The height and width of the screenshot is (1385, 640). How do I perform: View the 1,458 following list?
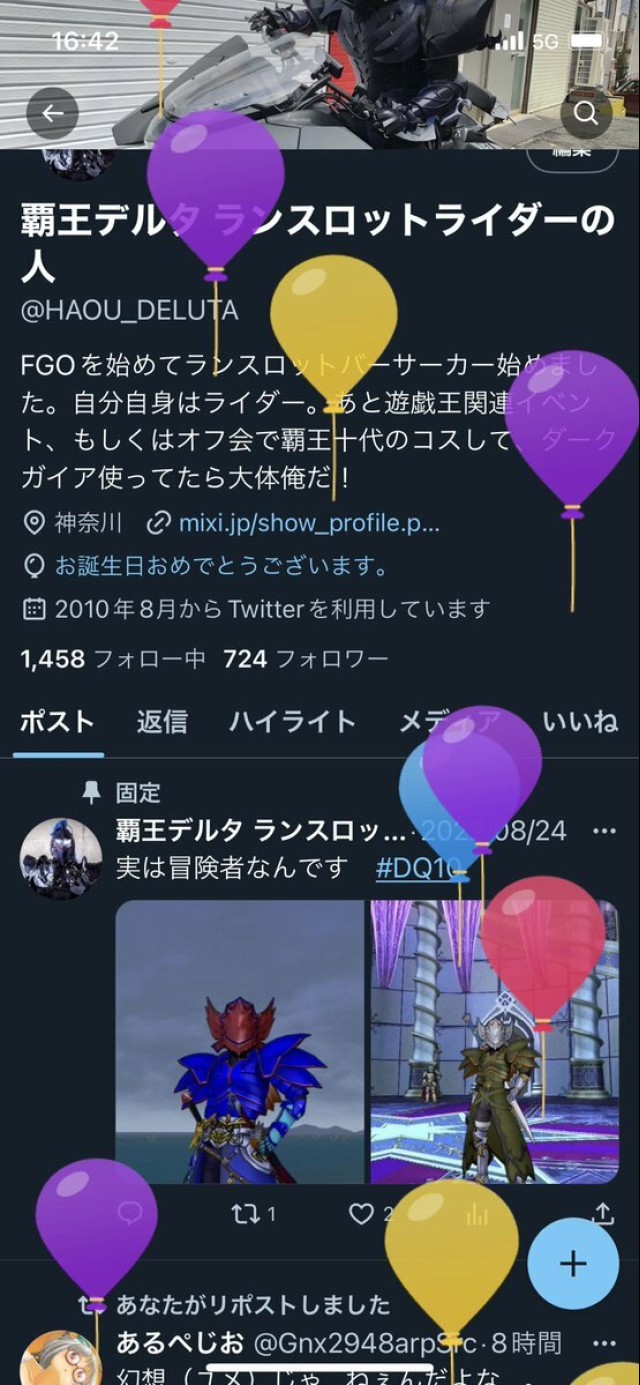pyautogui.click(x=112, y=659)
